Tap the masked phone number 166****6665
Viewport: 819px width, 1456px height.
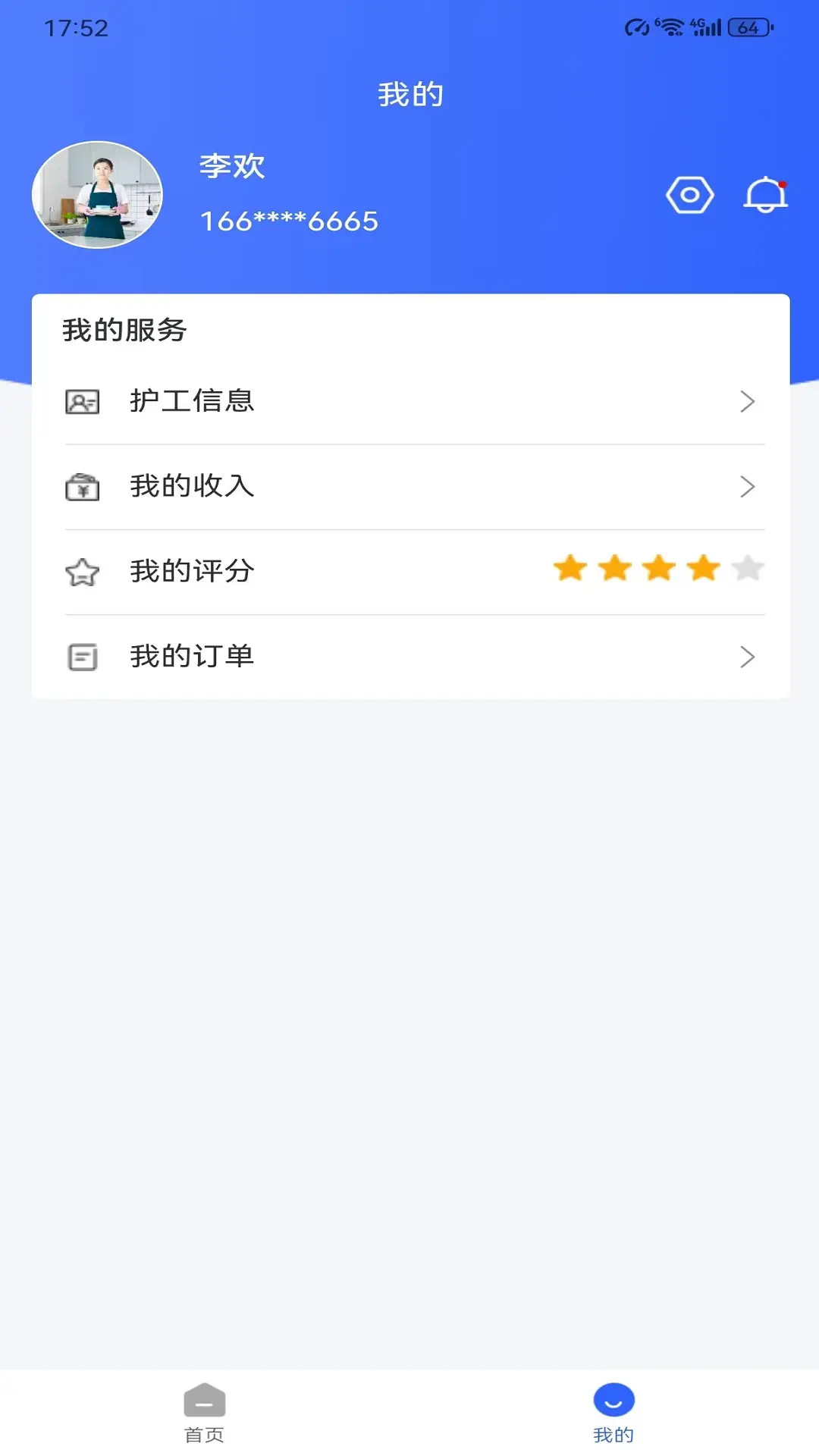click(287, 221)
